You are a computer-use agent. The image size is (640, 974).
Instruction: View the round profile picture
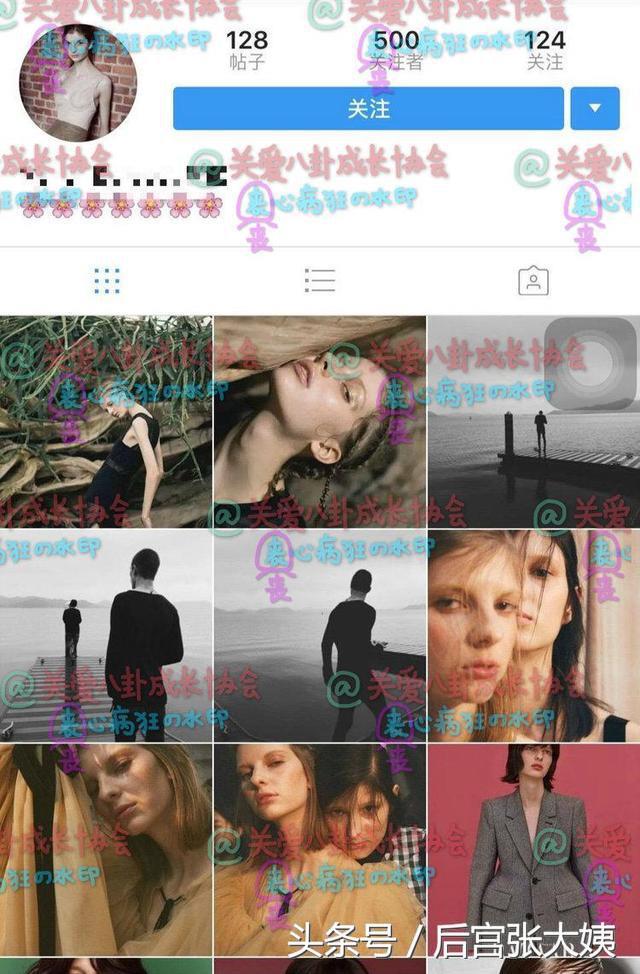tap(78, 82)
